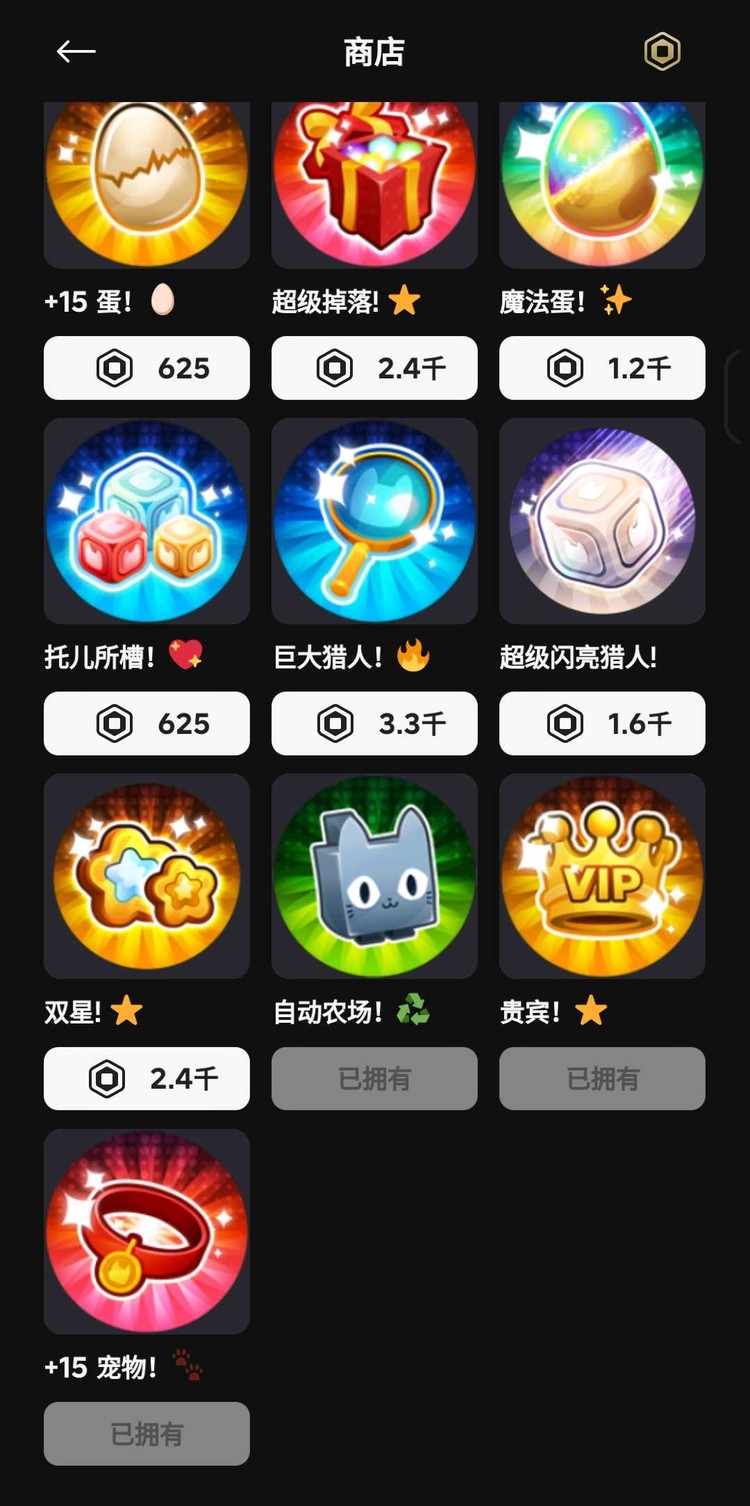Tap the grayed 已拥有 button under 自动农场
Viewport: 750px width, 1506px height.
(374, 1078)
